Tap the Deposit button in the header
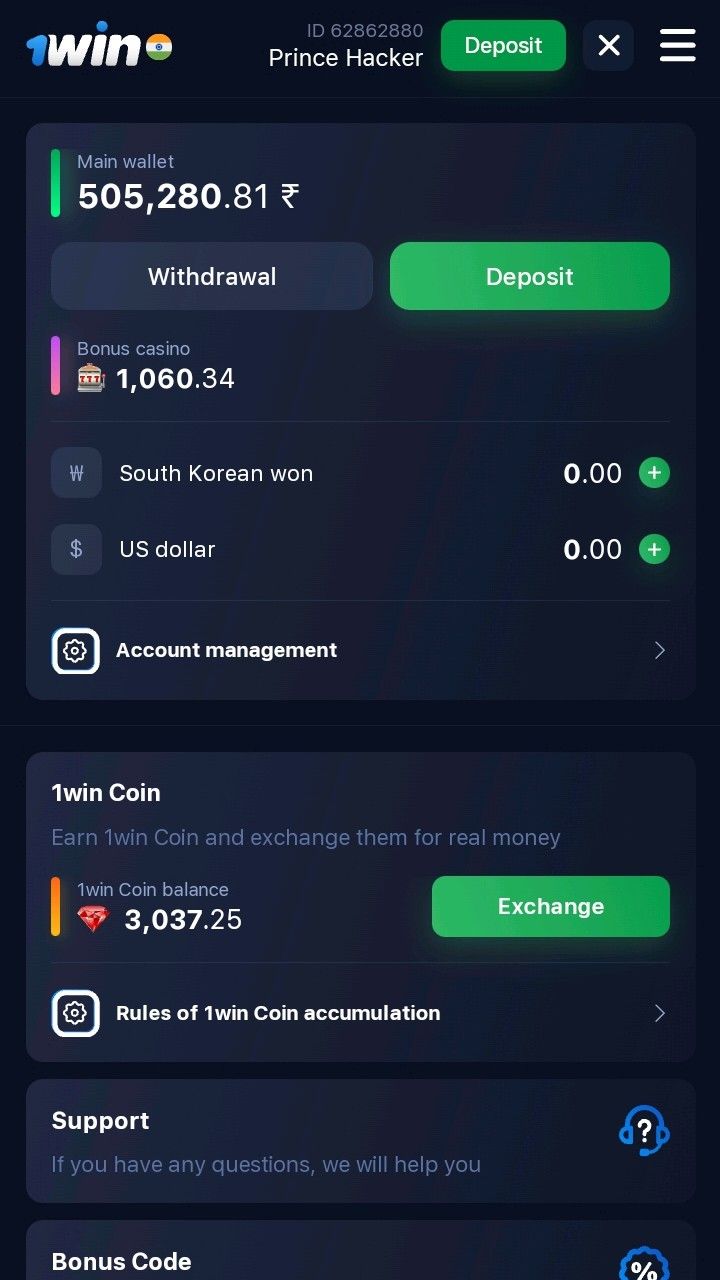 pos(503,46)
